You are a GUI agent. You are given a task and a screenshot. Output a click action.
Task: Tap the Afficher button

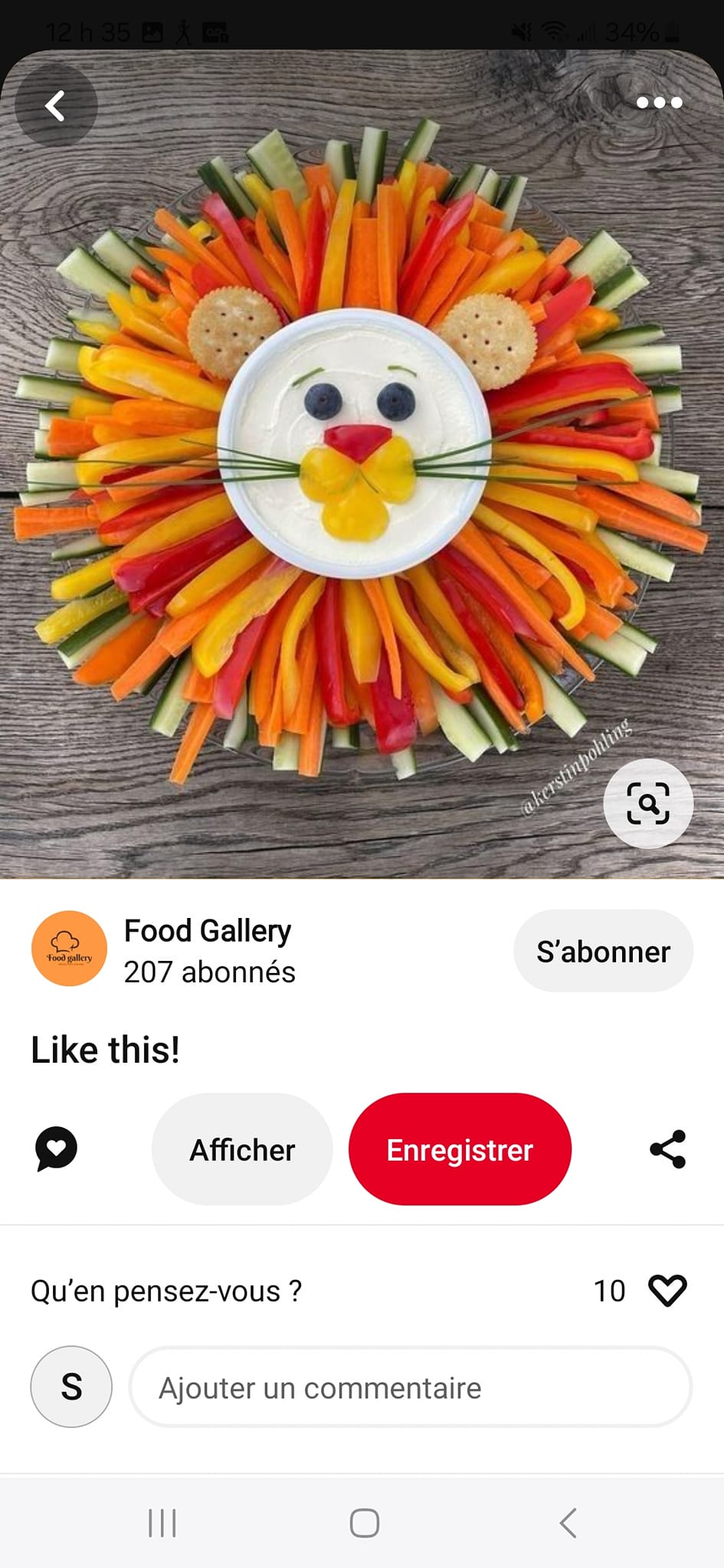click(x=242, y=1149)
